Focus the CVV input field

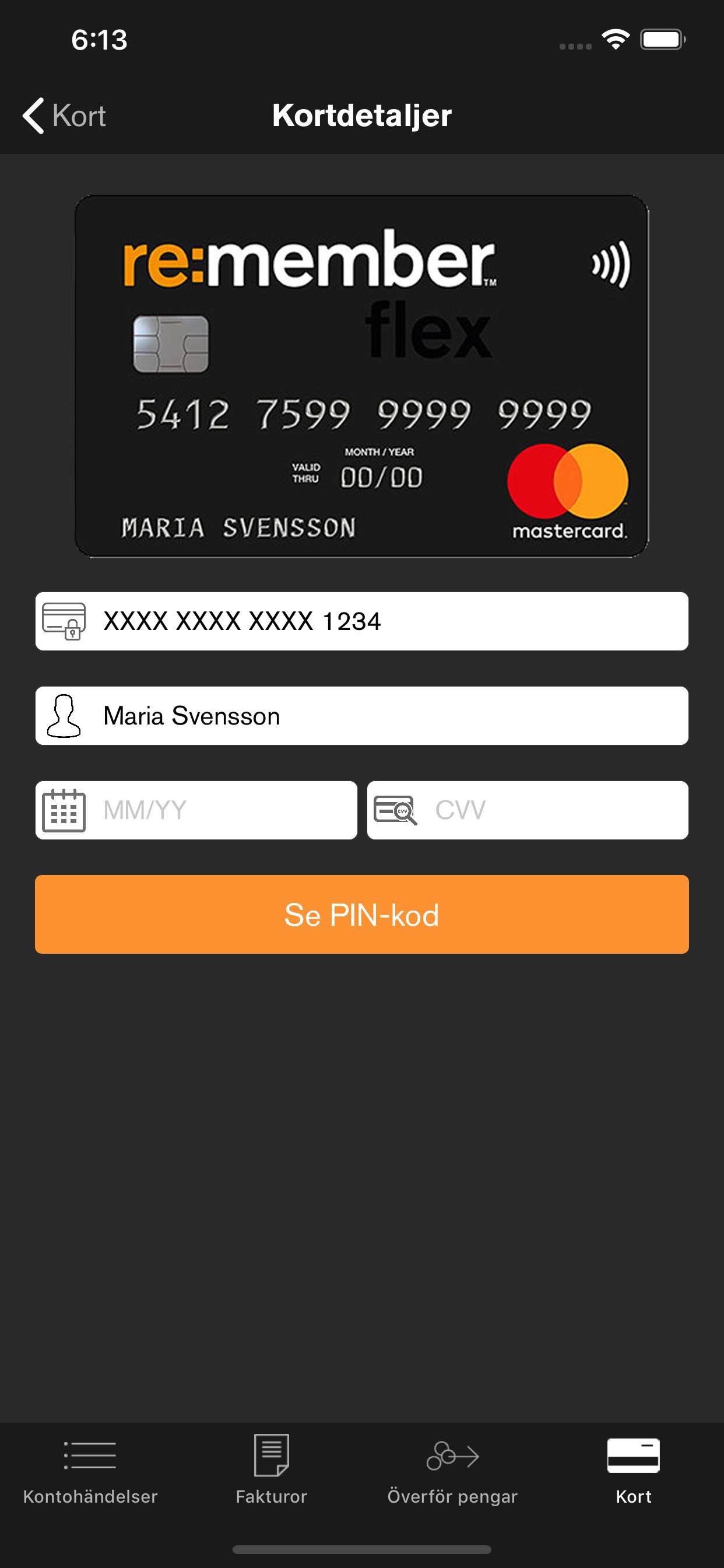[528, 810]
